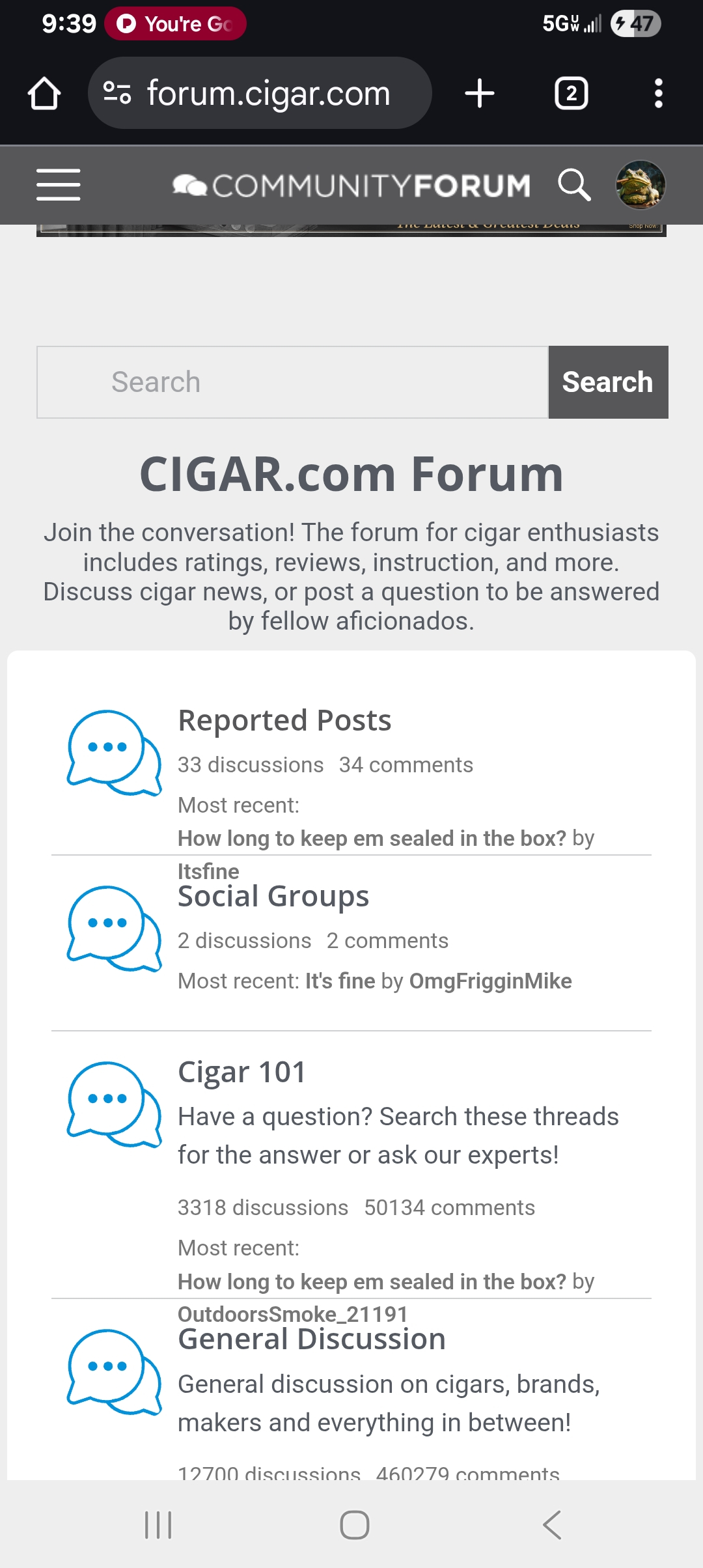Go back using system navigation
Viewport: 703px width, 1568px height.
[x=551, y=1525]
